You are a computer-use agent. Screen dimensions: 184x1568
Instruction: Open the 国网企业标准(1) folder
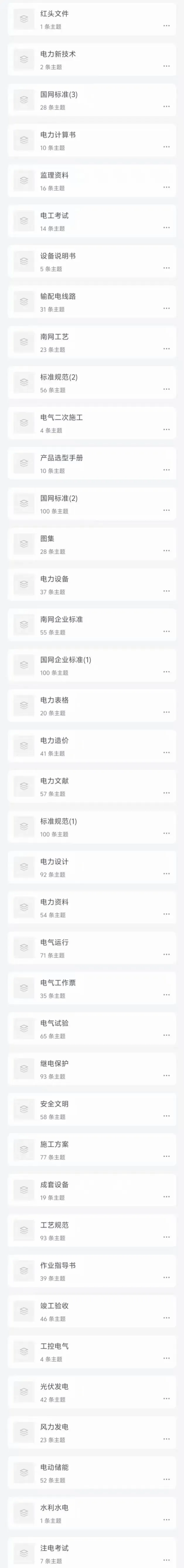pos(92,665)
